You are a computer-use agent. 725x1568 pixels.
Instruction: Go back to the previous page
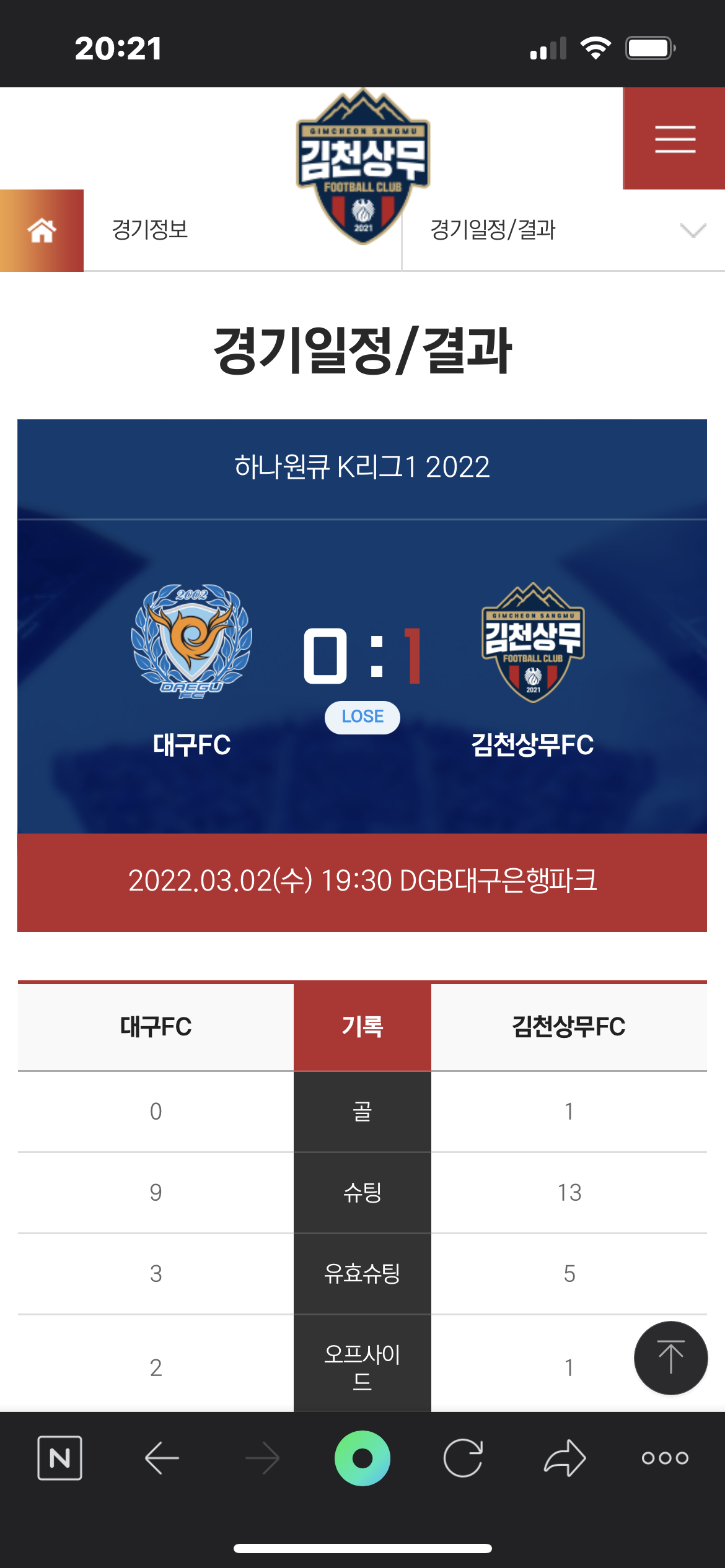pos(162,1458)
